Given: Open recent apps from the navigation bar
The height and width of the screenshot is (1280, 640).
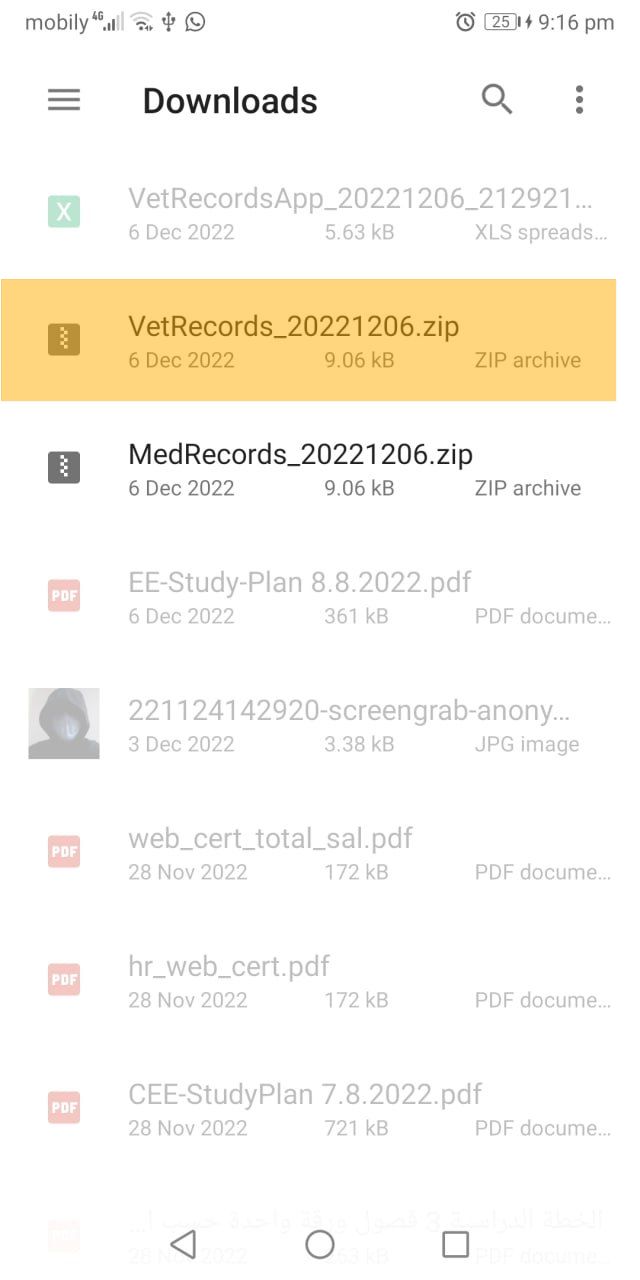Looking at the screenshot, I should [x=455, y=1244].
